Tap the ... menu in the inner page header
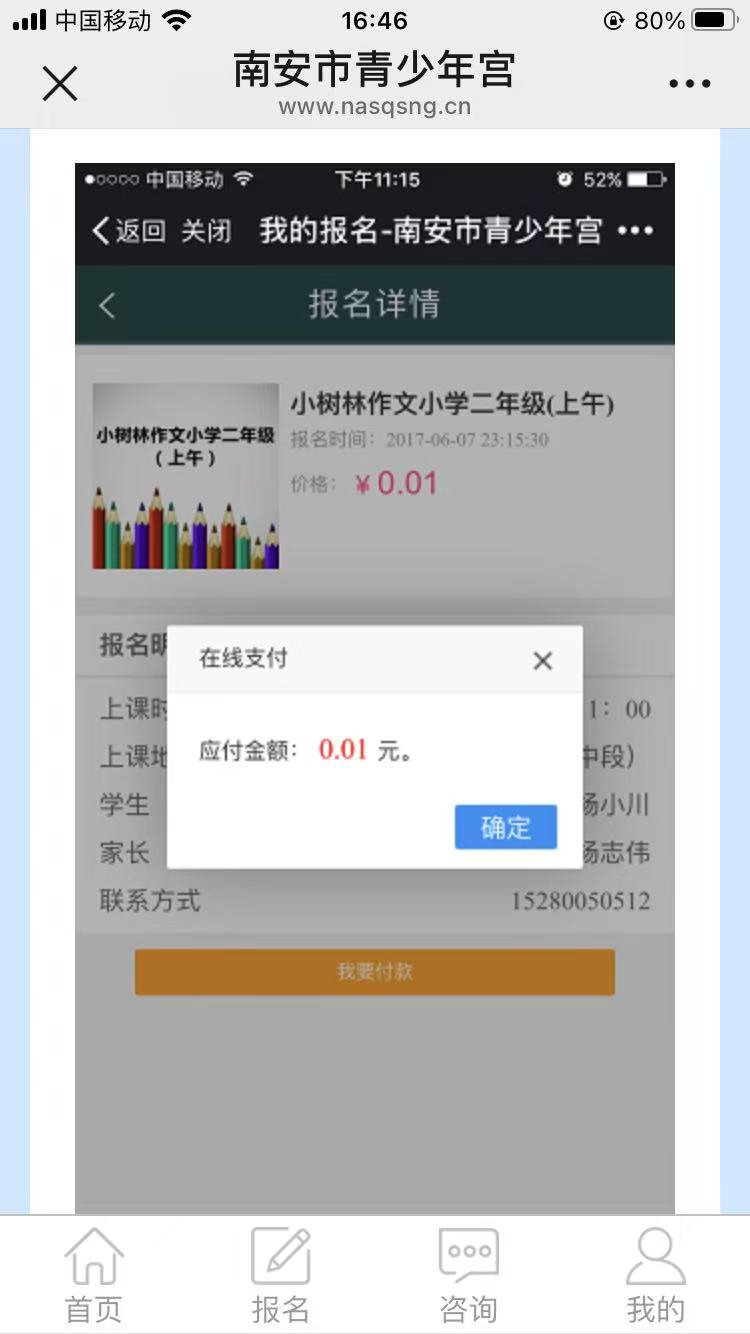The image size is (750, 1334). pos(634,231)
